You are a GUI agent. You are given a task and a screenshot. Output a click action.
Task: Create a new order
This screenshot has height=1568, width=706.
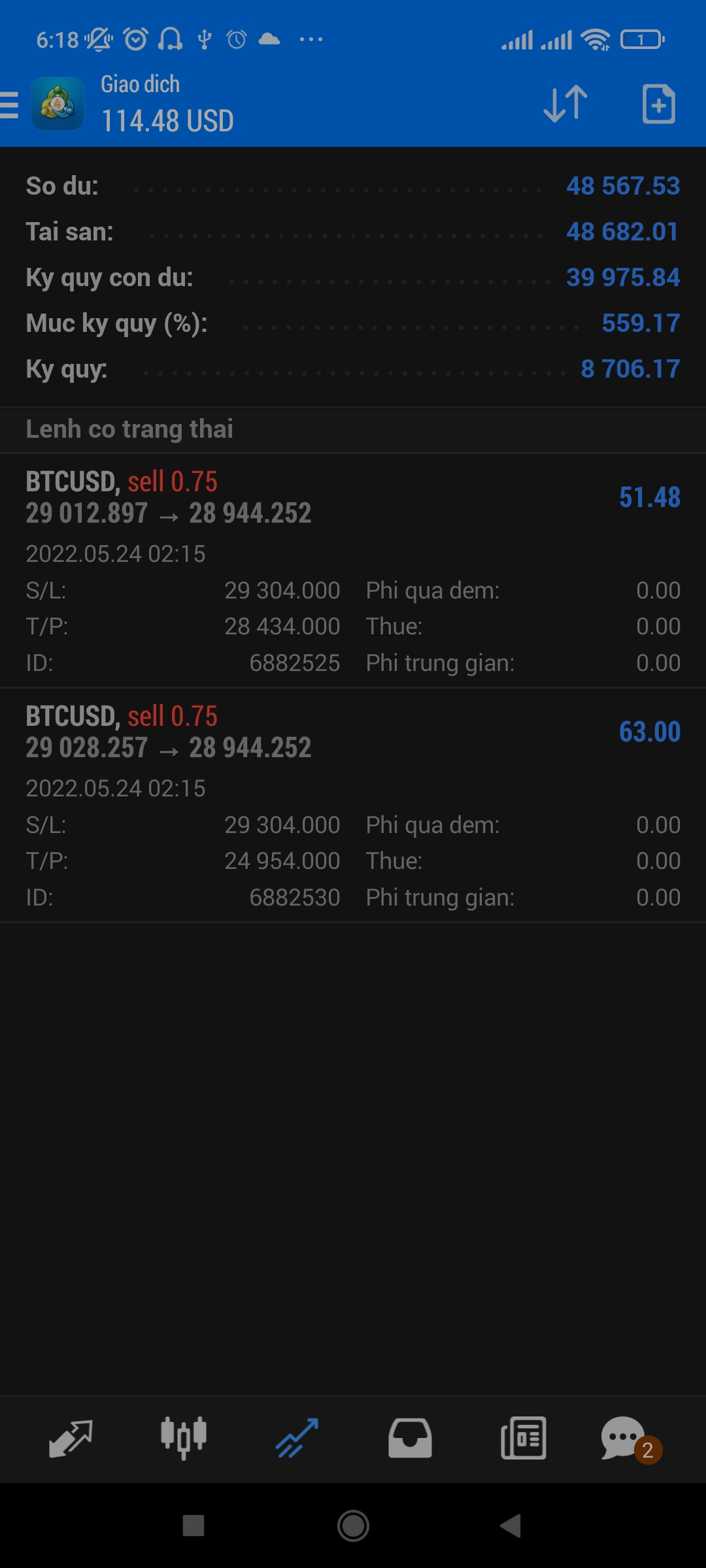[658, 104]
